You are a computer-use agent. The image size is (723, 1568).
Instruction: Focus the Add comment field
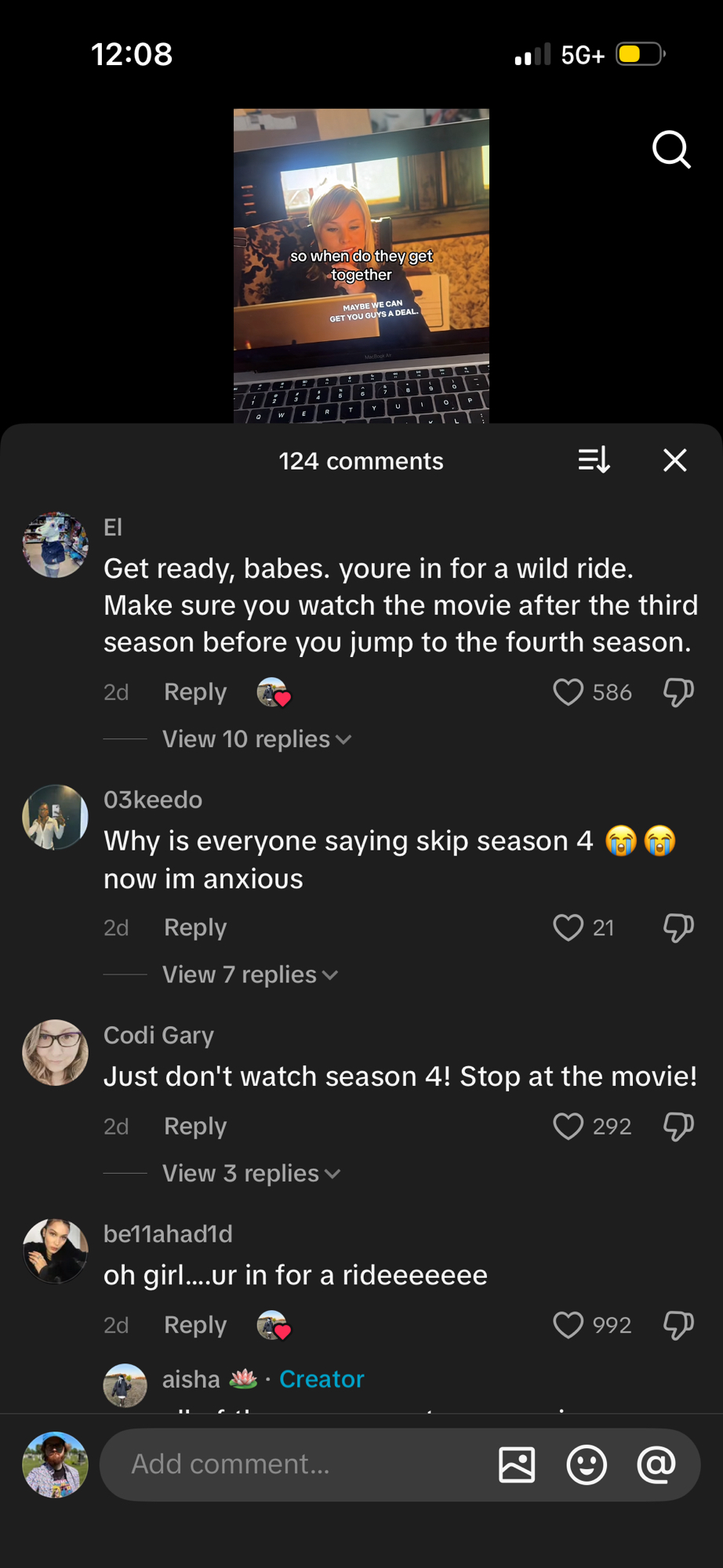pyautogui.click(x=298, y=1464)
